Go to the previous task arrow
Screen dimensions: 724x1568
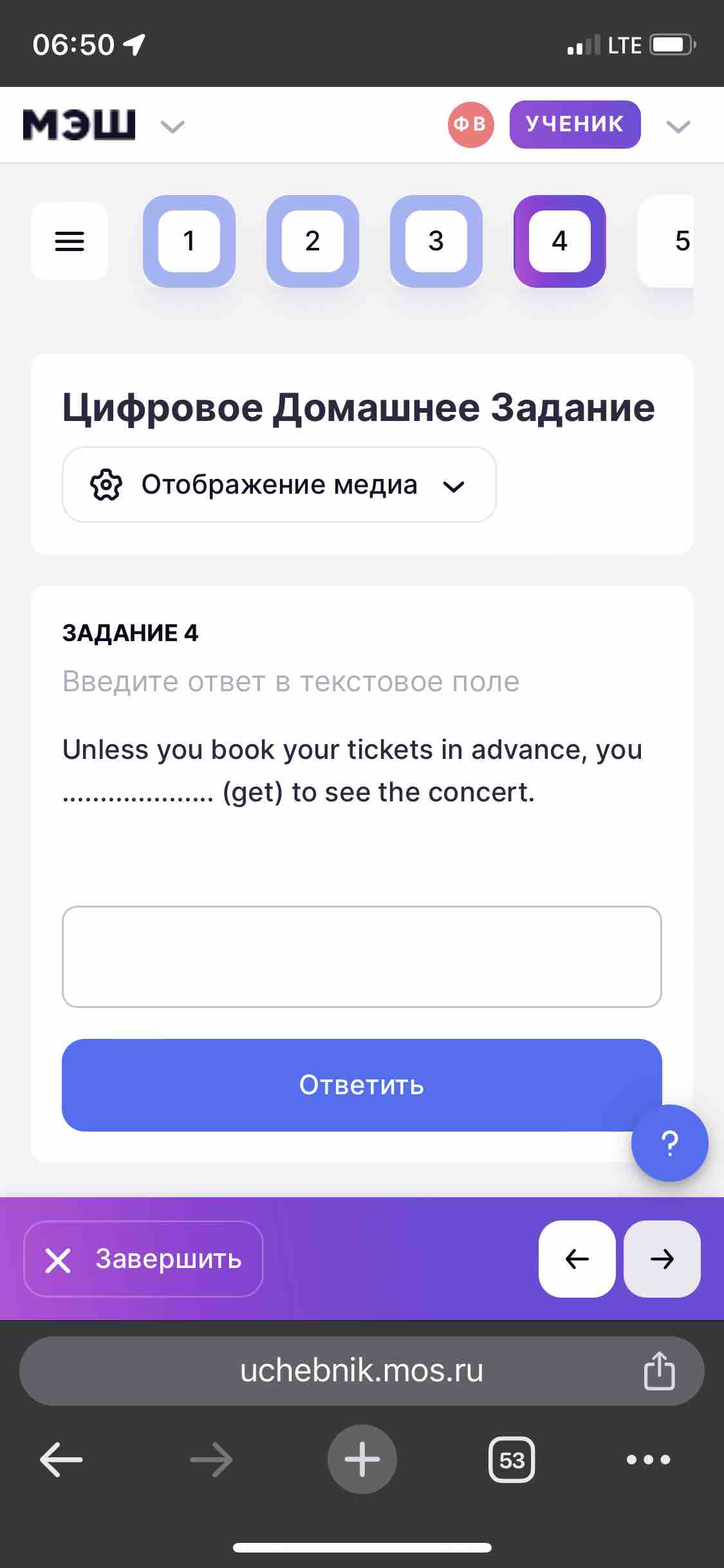(x=577, y=1258)
